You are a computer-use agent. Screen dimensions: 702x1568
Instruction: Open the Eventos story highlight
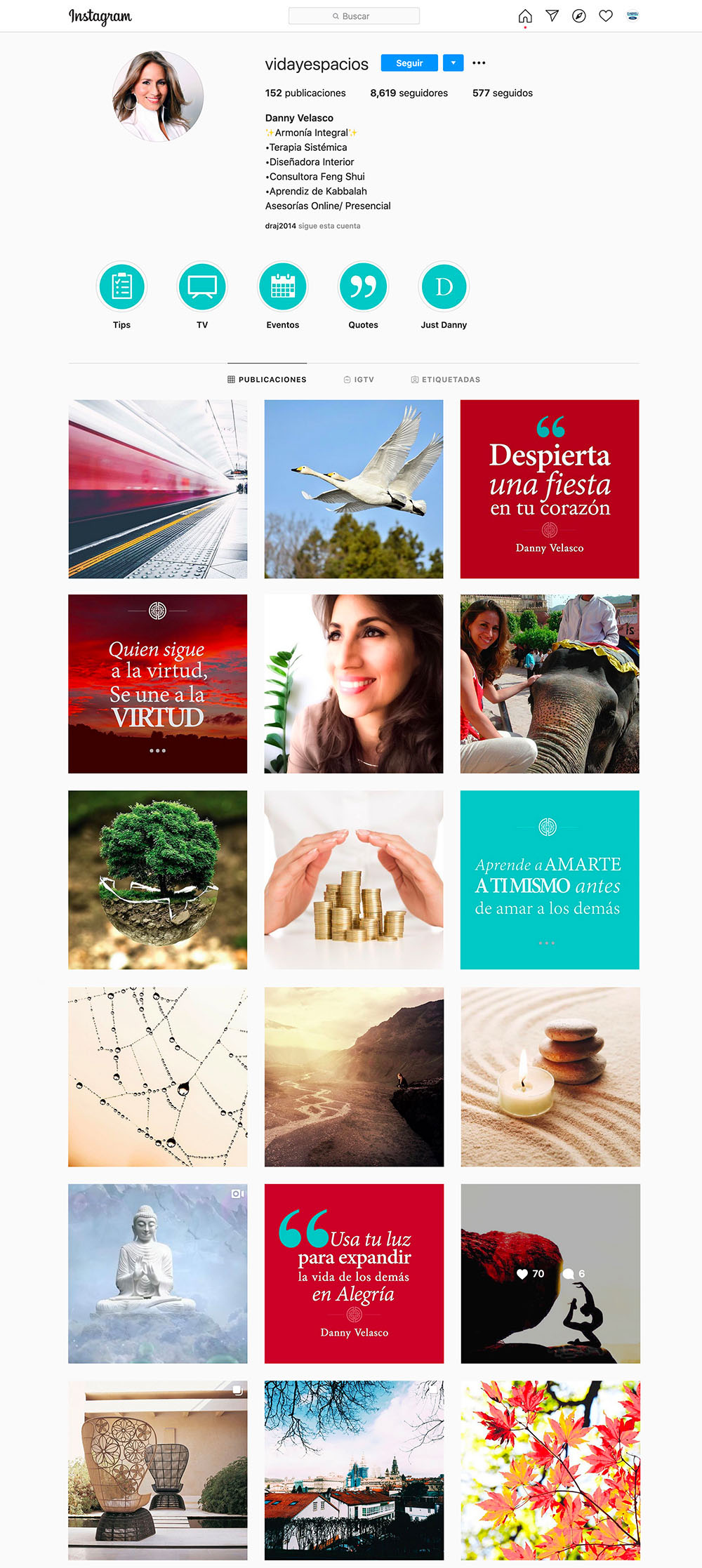[x=282, y=286]
